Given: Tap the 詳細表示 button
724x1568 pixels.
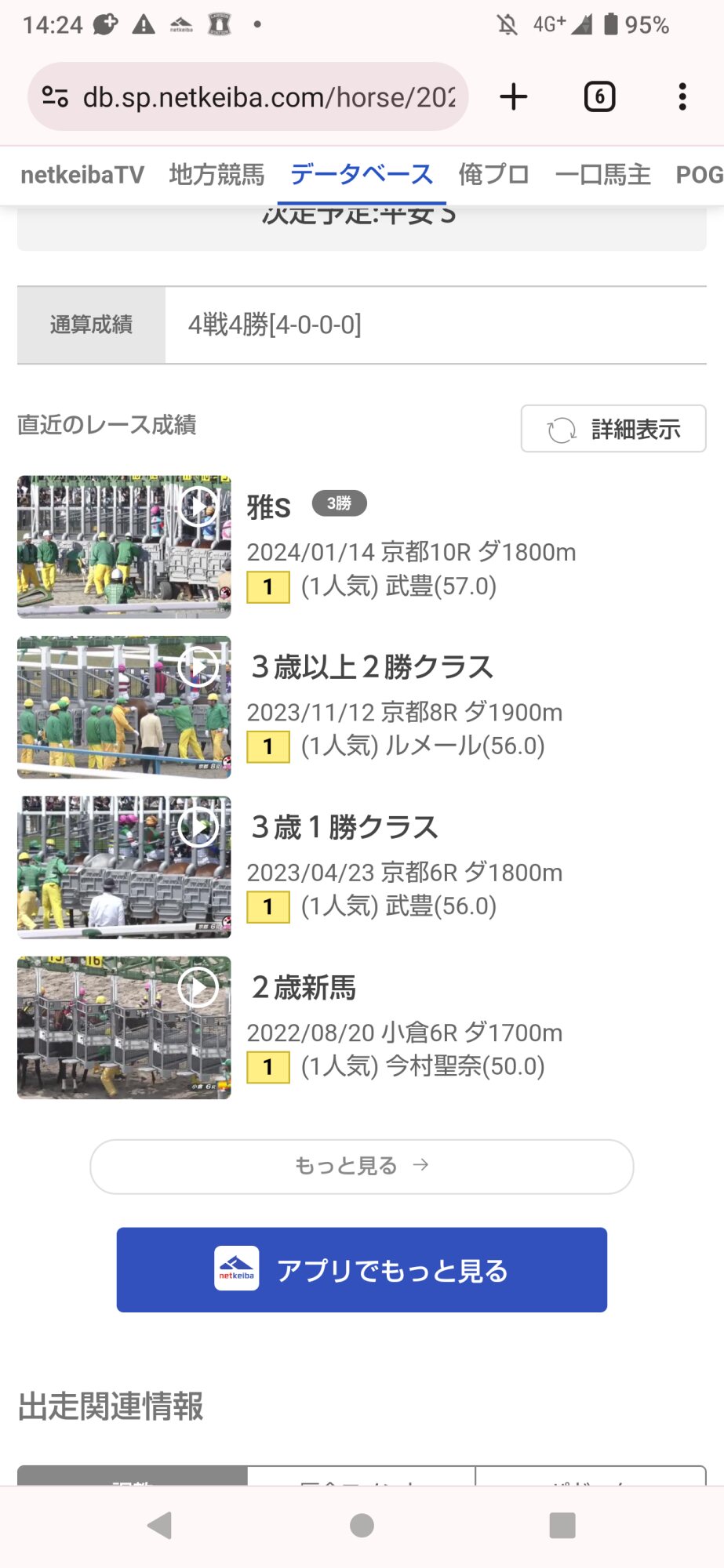Looking at the screenshot, I should 613,429.
